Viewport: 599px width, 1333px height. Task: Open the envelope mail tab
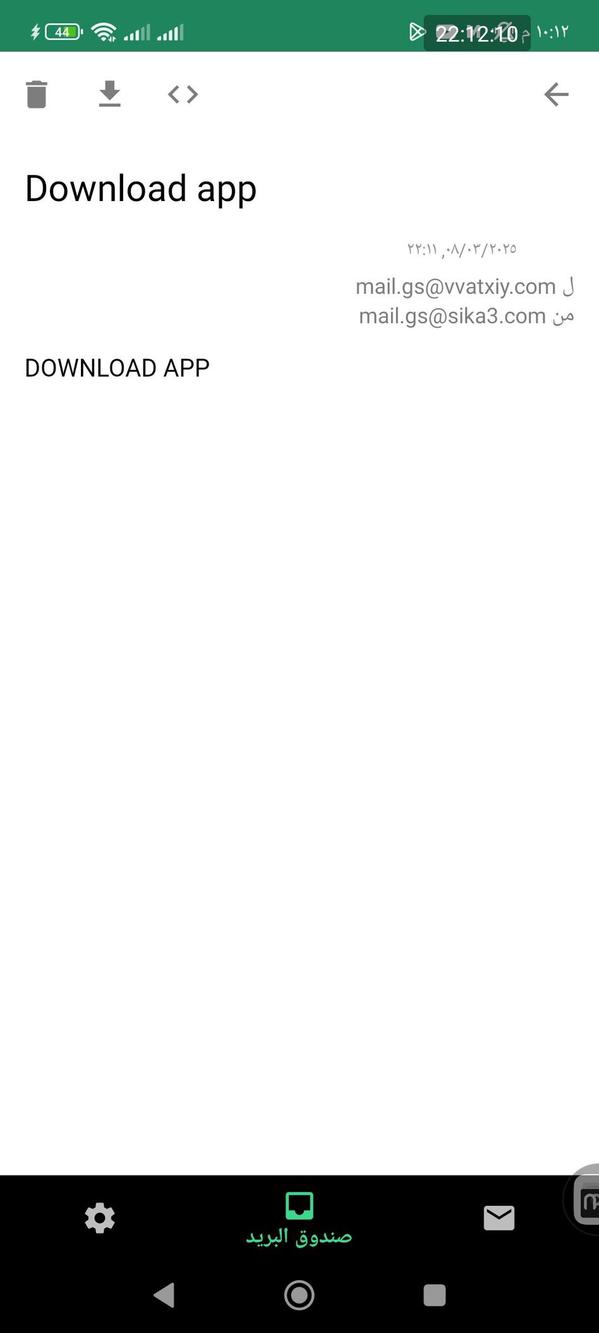tap(499, 1217)
